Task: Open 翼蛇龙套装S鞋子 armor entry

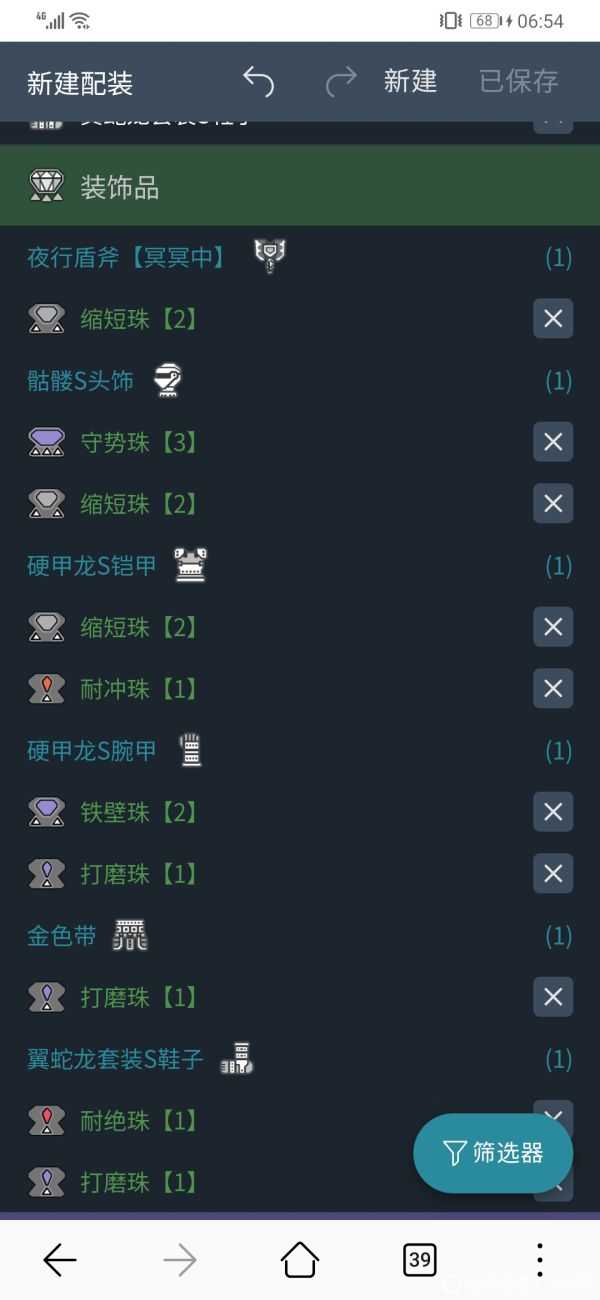Action: pyautogui.click(x=115, y=1059)
